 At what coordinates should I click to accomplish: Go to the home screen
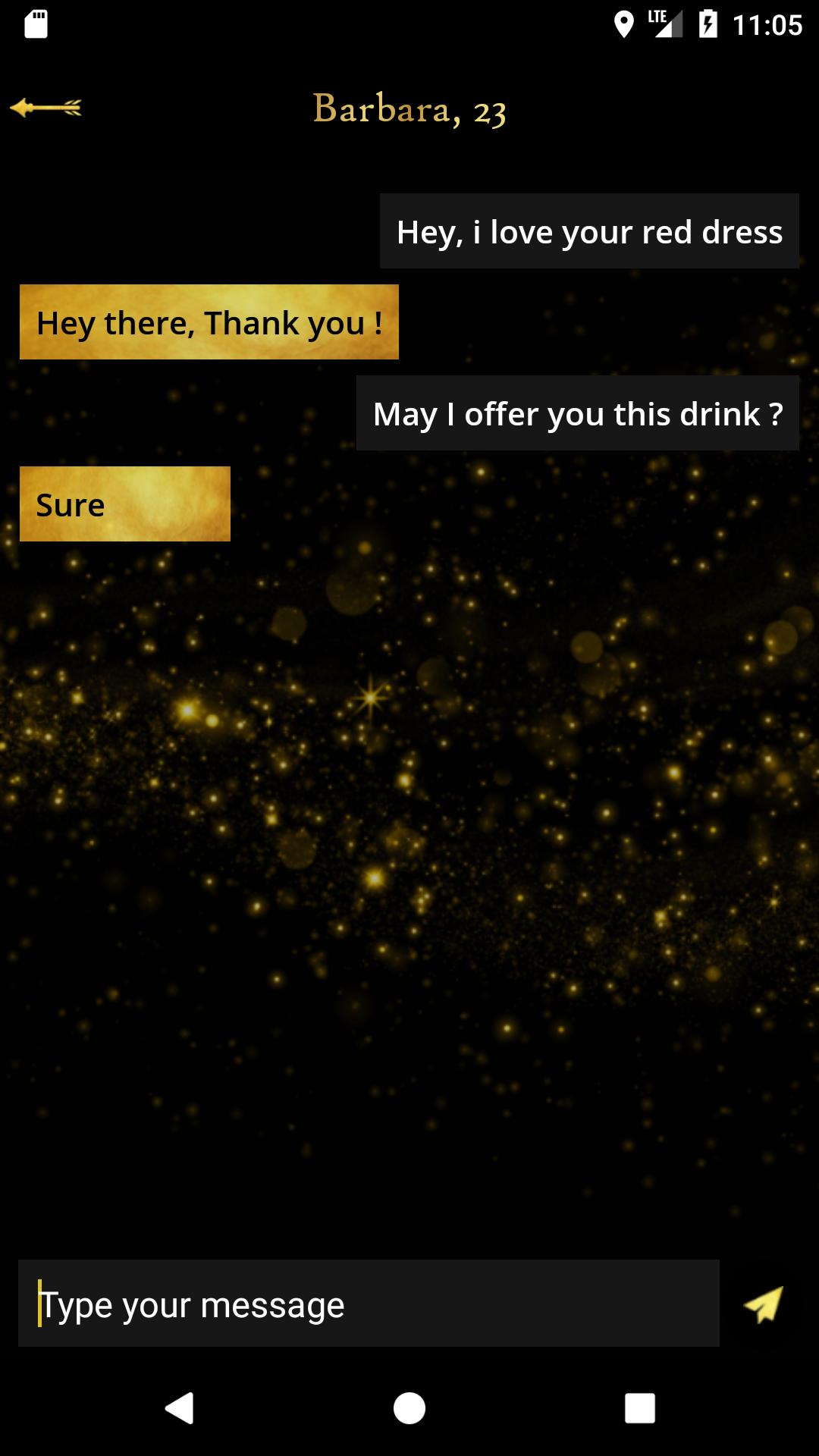[409, 1408]
